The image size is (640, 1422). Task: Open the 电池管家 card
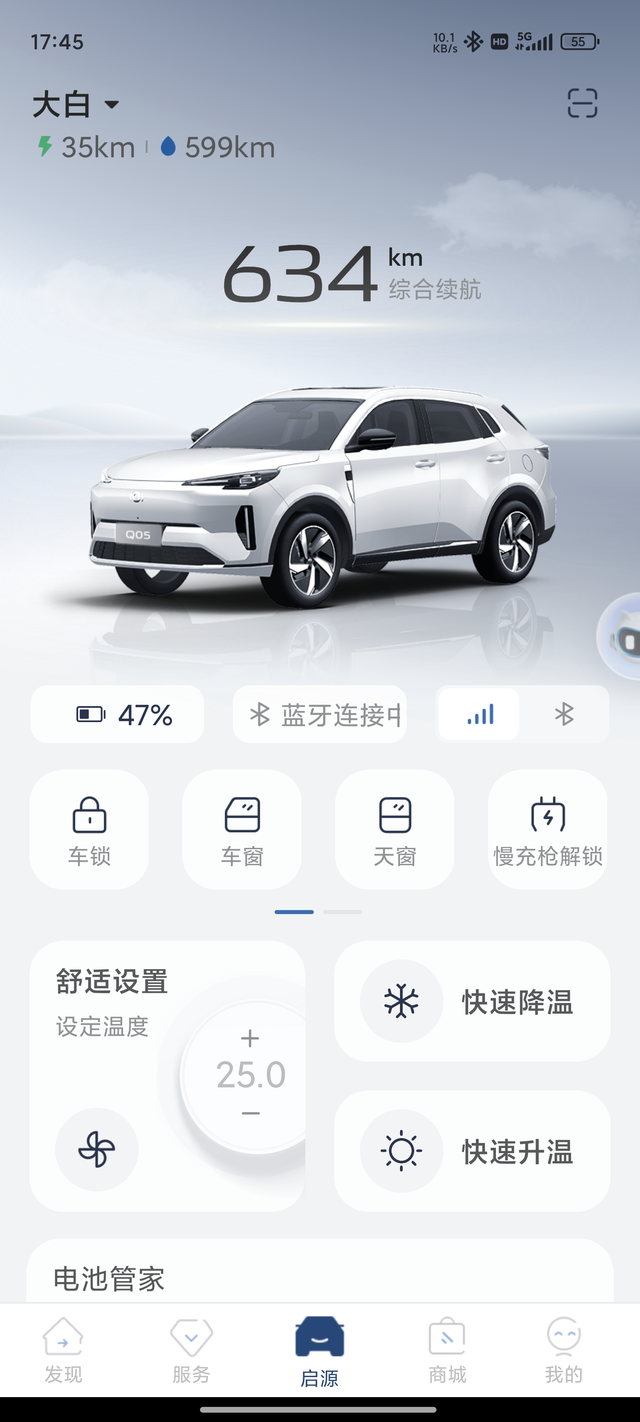320,1275
